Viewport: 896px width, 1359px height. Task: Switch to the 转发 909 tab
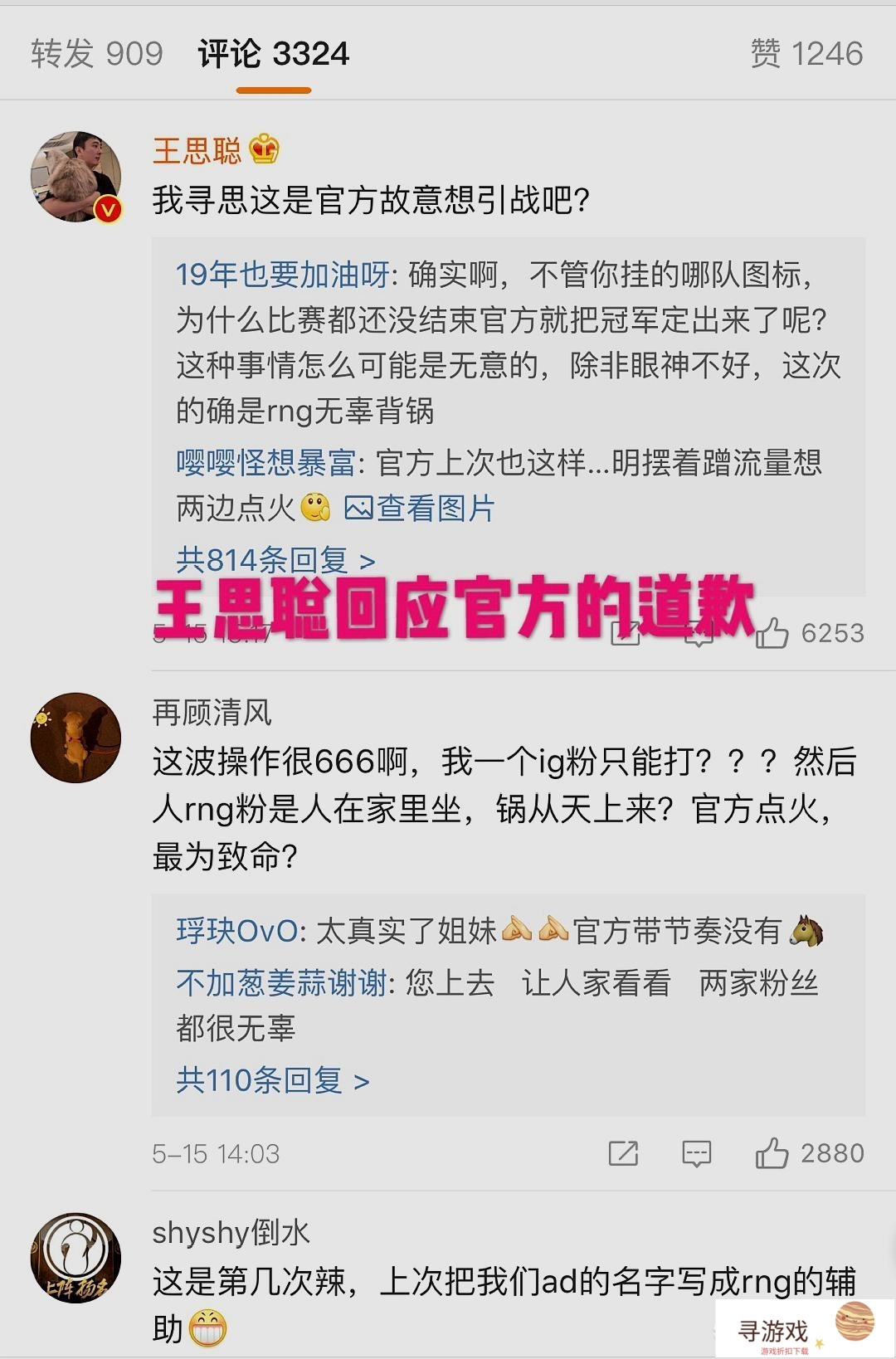tap(97, 54)
